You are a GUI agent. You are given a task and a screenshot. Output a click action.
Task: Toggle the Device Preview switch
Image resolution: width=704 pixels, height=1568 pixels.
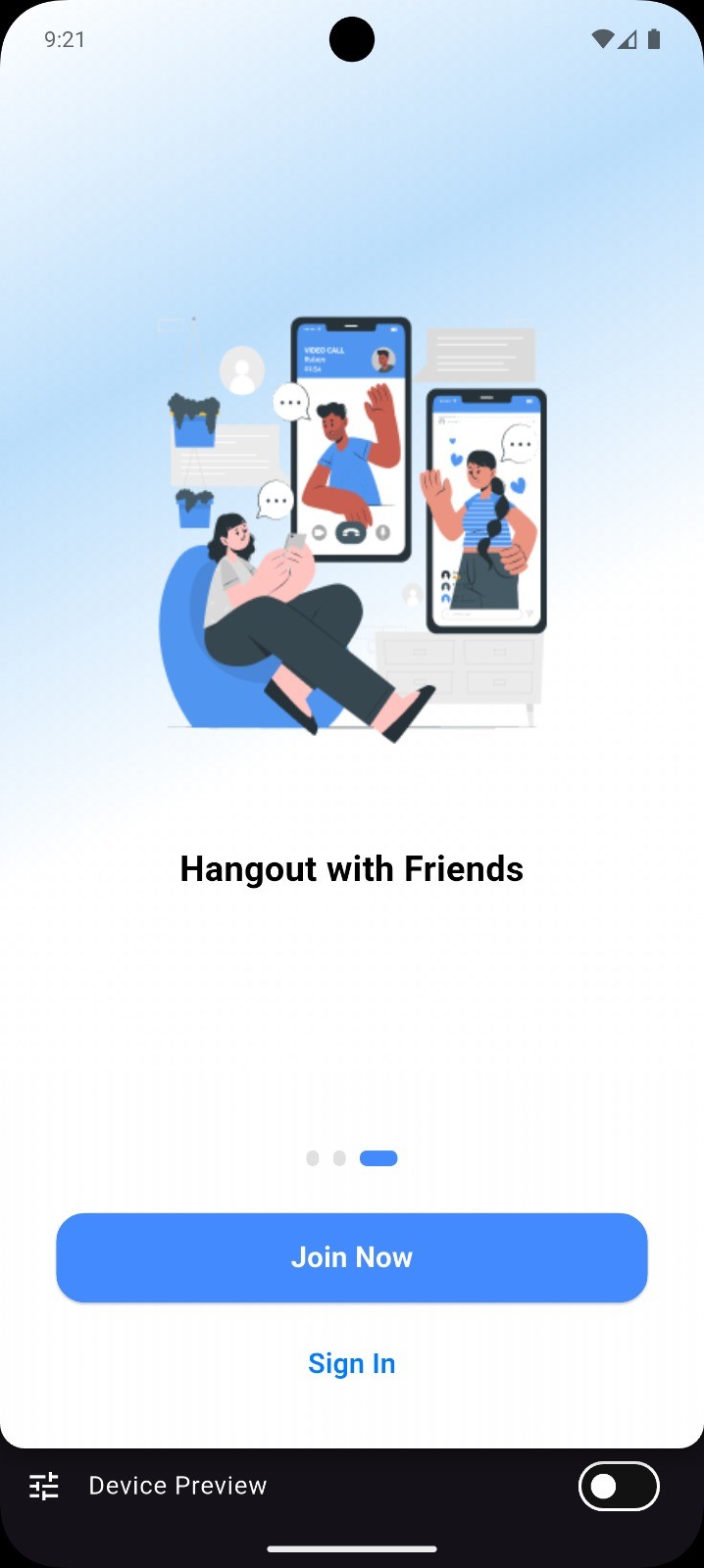click(618, 1486)
